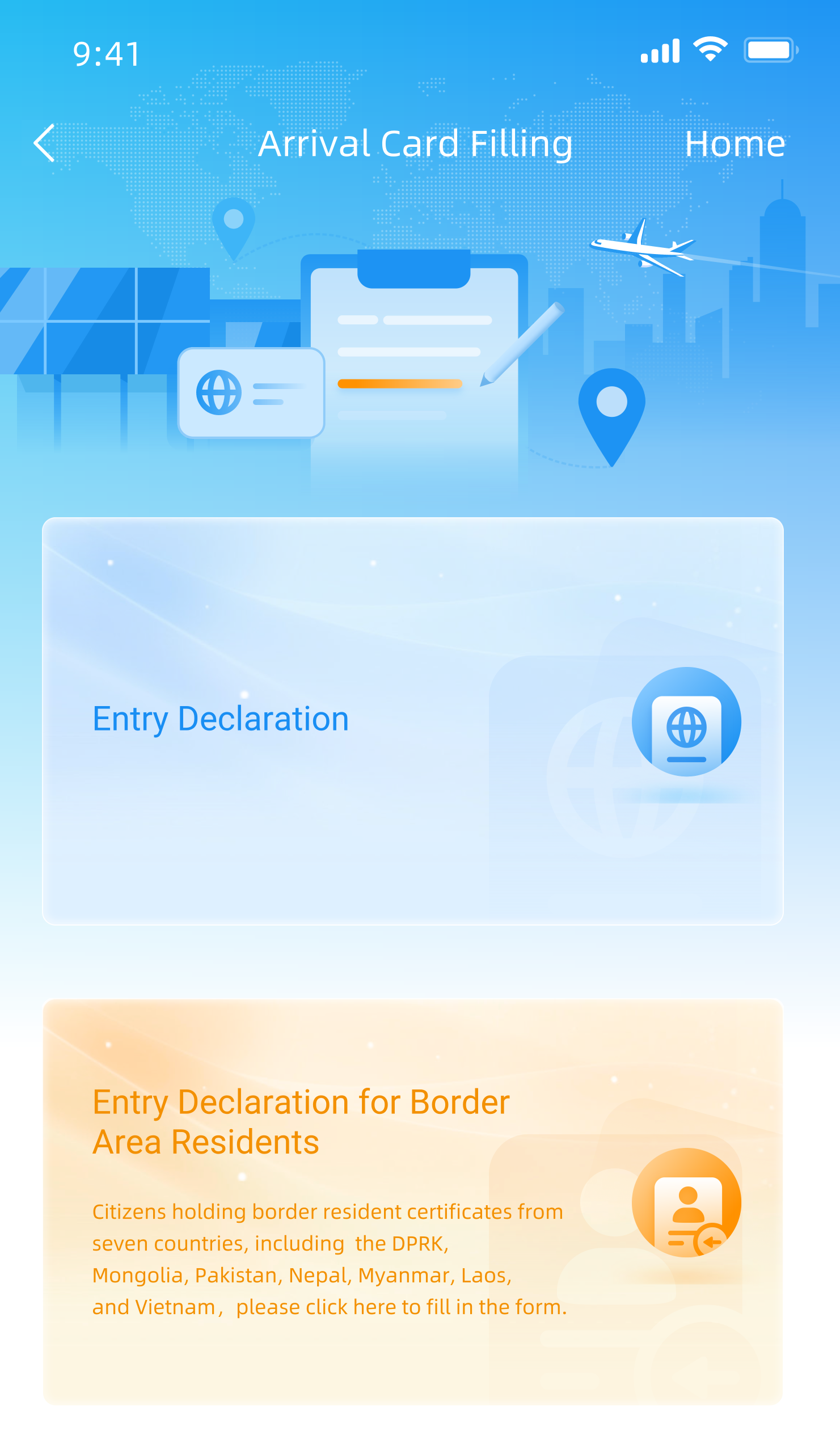Image resolution: width=840 pixels, height=1436 pixels.
Task: Open the Entry Declaration card
Action: [412, 721]
